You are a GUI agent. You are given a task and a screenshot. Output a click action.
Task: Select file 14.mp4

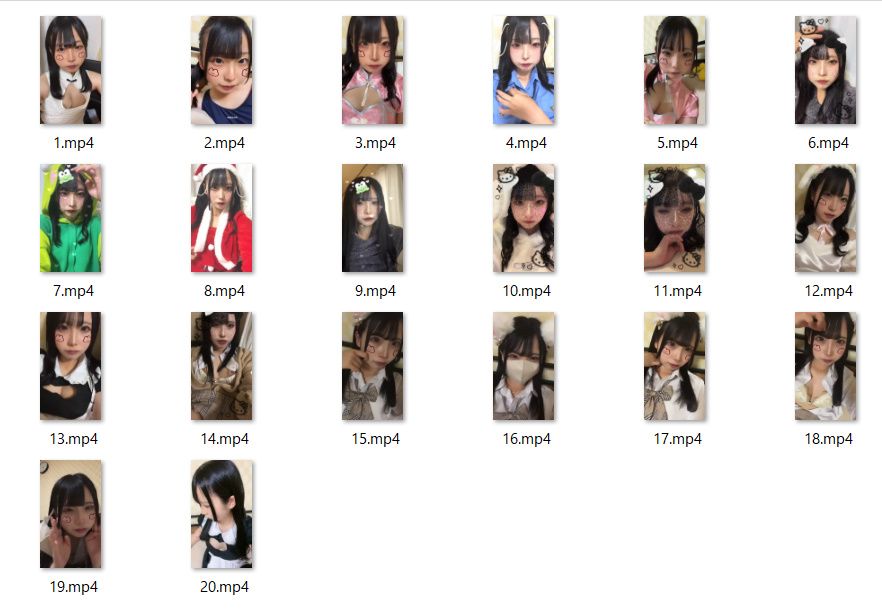tap(222, 366)
